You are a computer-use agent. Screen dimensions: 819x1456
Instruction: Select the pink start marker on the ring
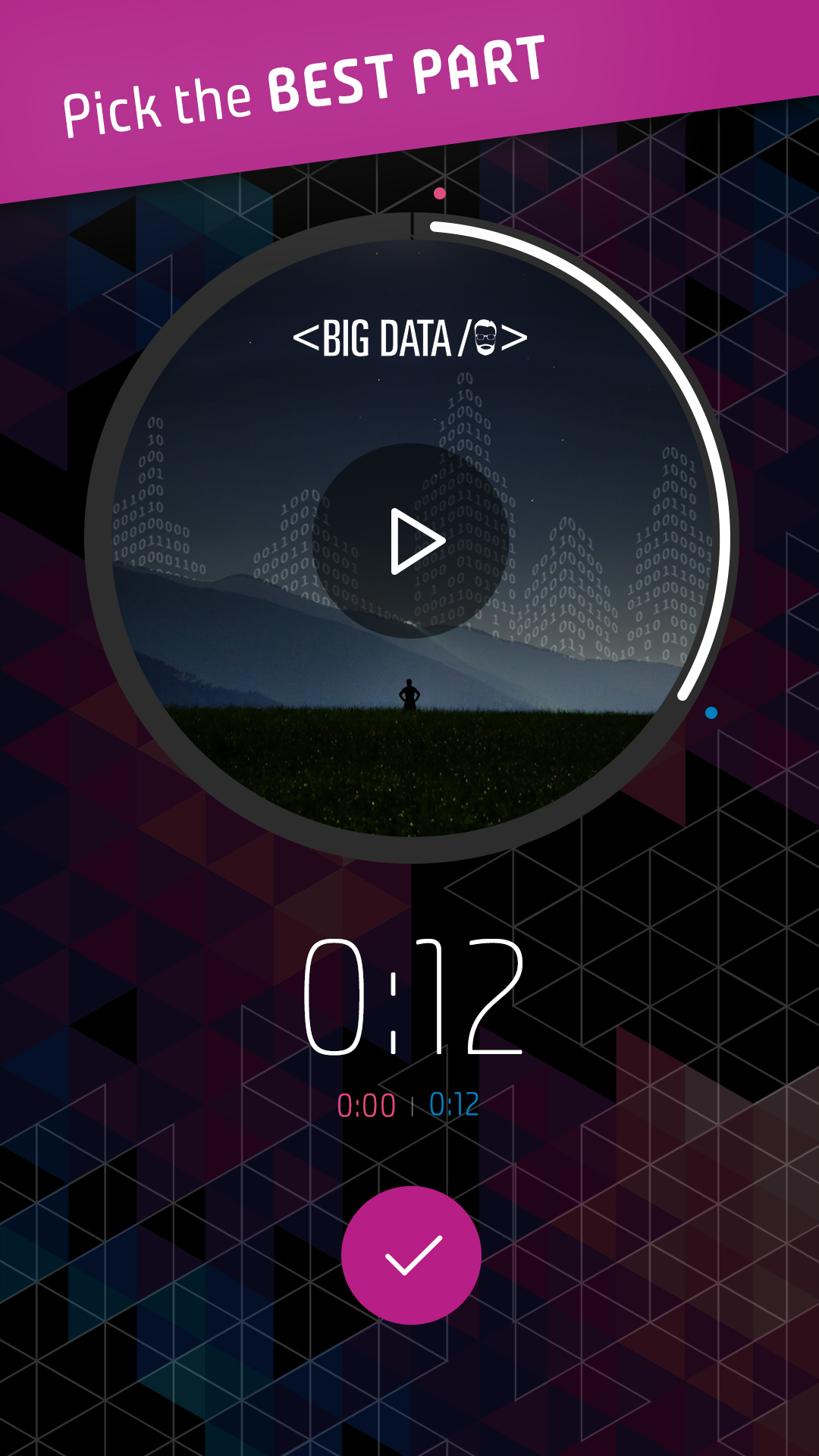pyautogui.click(x=438, y=192)
